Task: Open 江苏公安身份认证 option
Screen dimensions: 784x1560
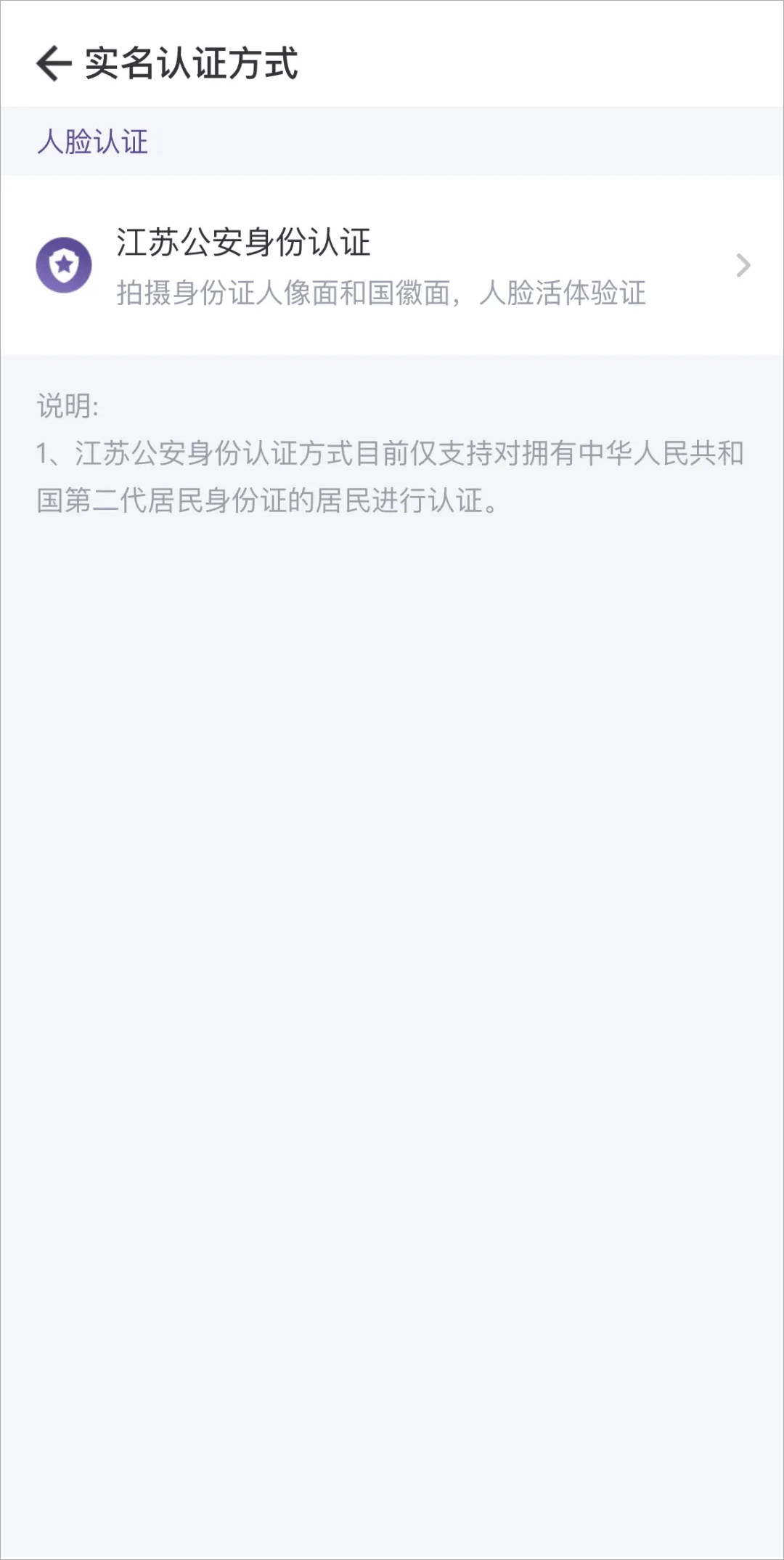Action: coord(392,266)
